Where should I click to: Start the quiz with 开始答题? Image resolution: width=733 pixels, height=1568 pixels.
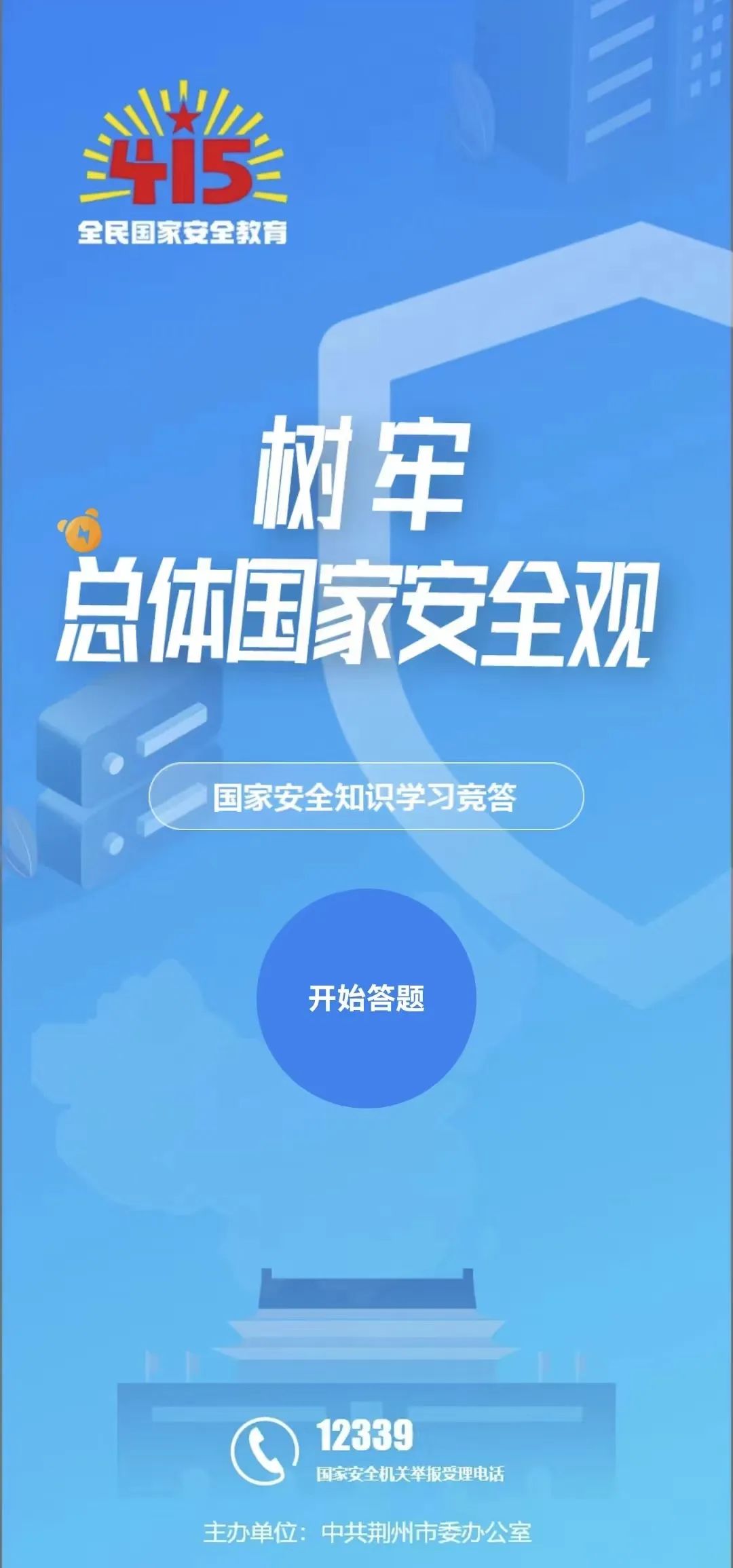(x=366, y=998)
